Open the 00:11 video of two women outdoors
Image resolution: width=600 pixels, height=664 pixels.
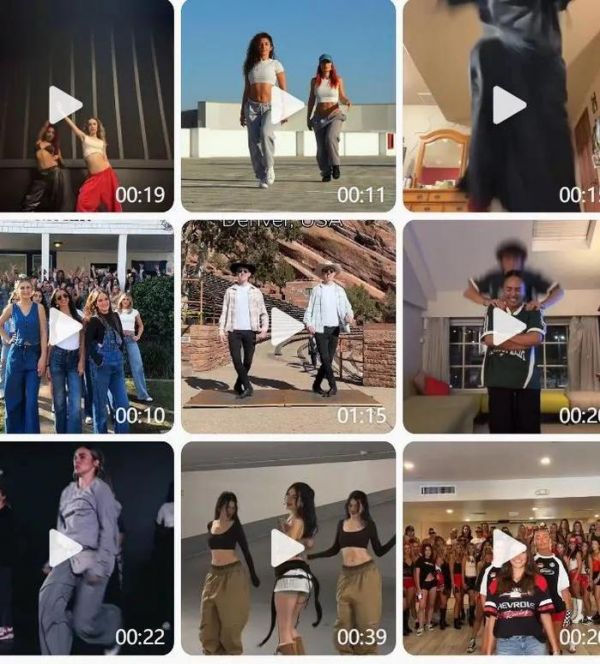287,105
